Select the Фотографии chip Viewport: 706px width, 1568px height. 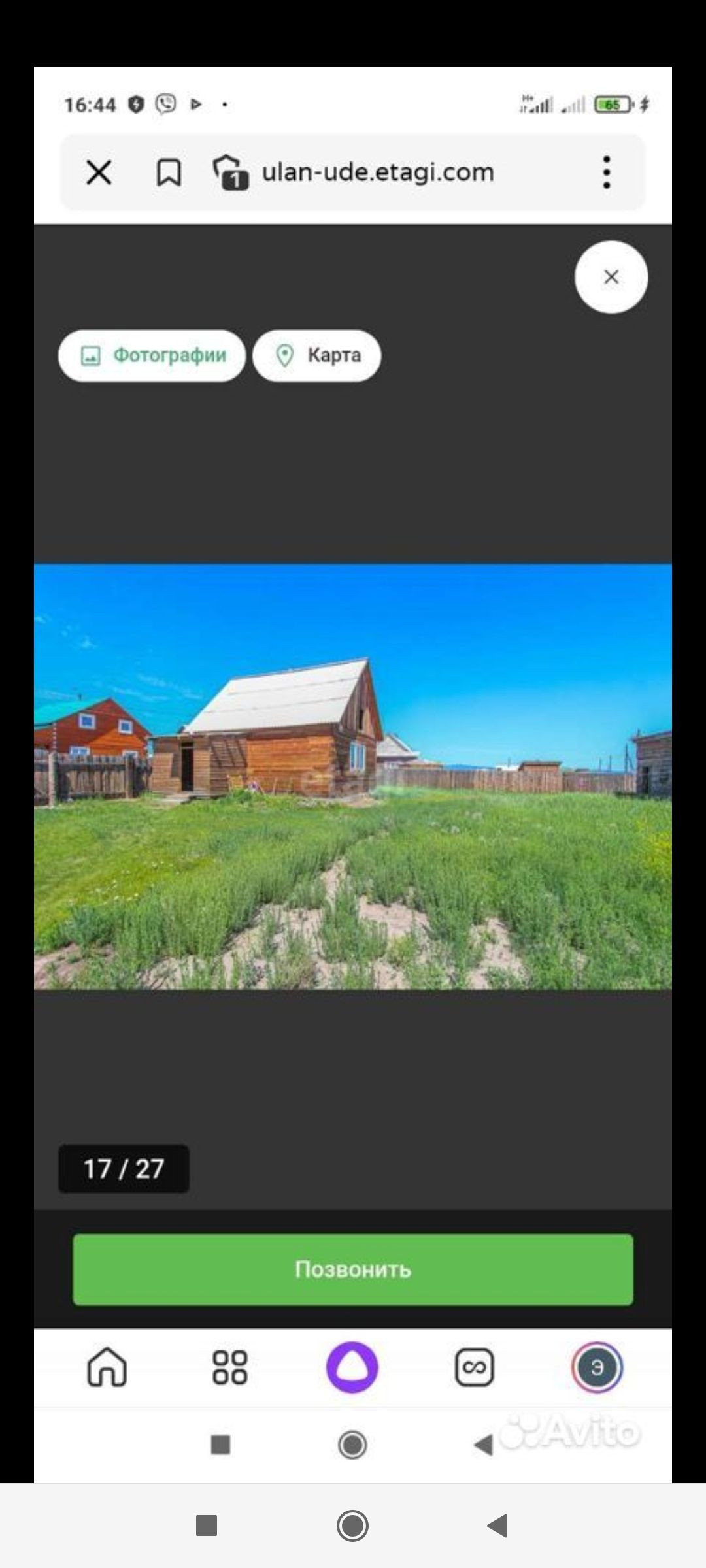click(x=152, y=355)
